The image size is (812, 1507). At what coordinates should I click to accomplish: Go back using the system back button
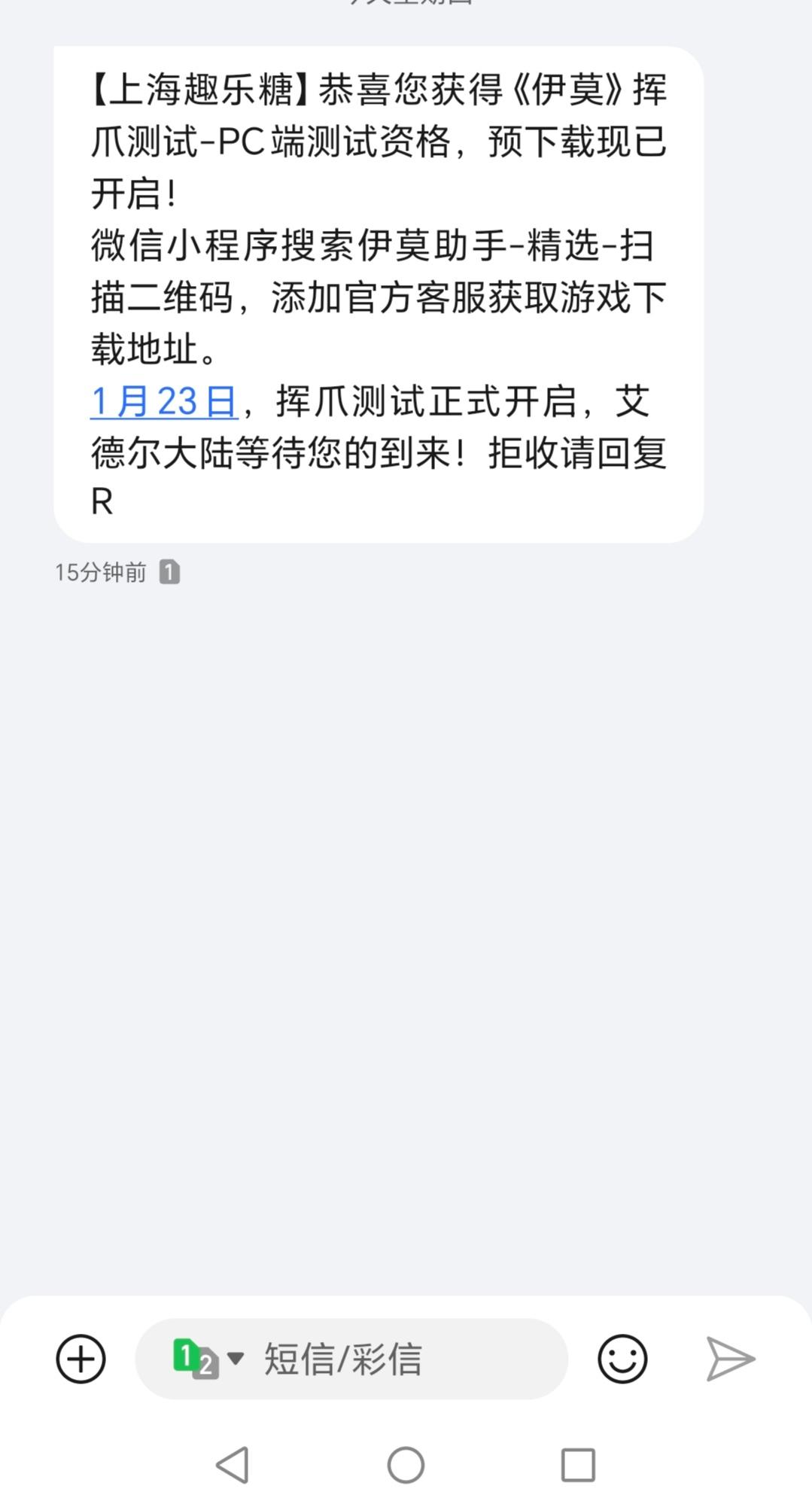tap(233, 1465)
